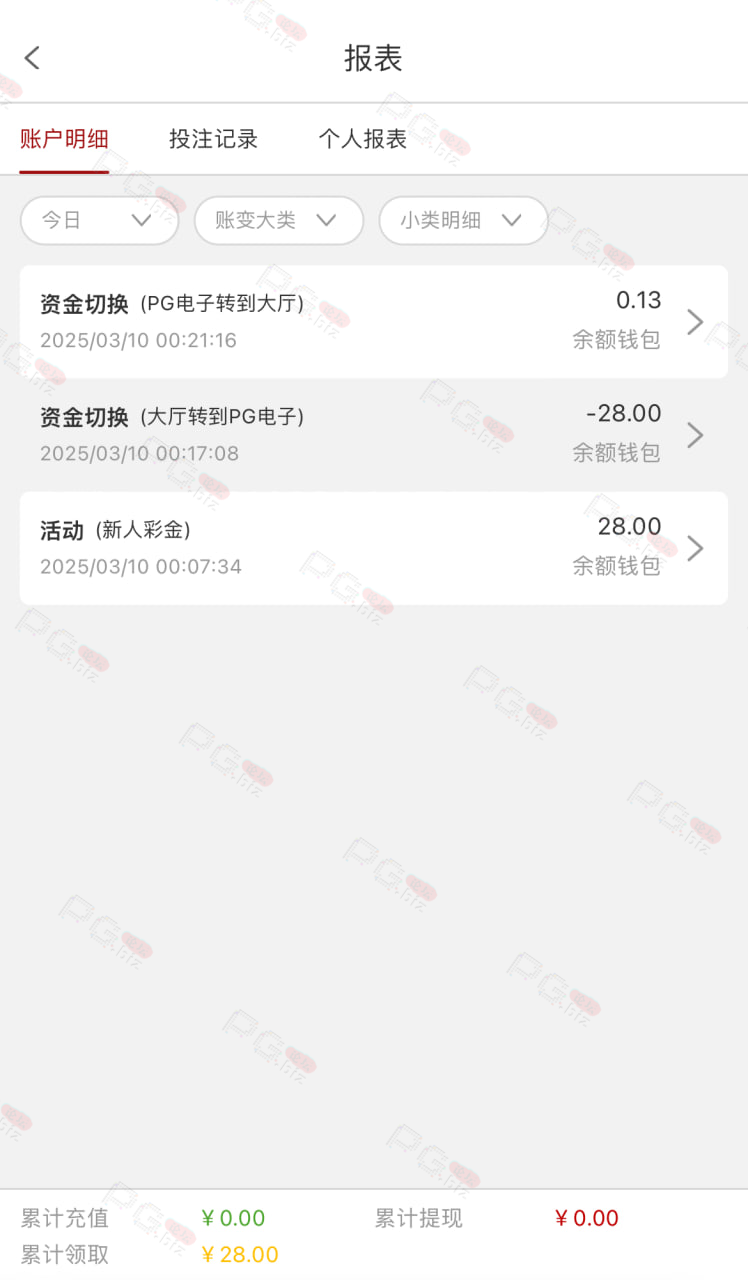
Task: Expand the 今日 date dropdown
Action: (x=99, y=220)
